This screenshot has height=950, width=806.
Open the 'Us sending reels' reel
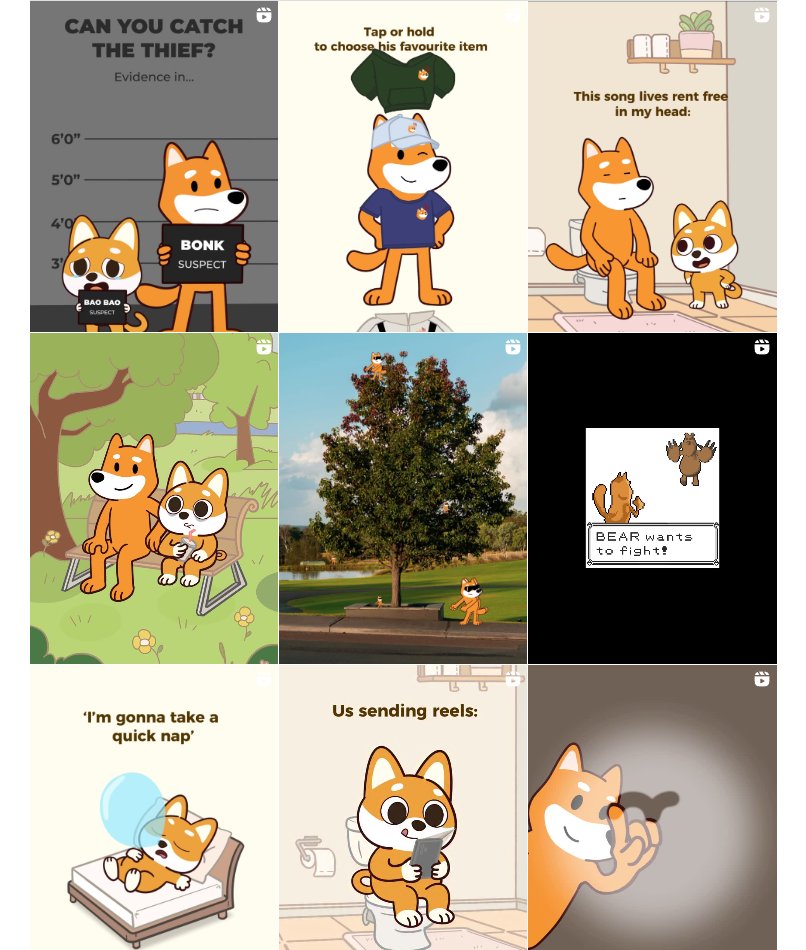(x=403, y=808)
